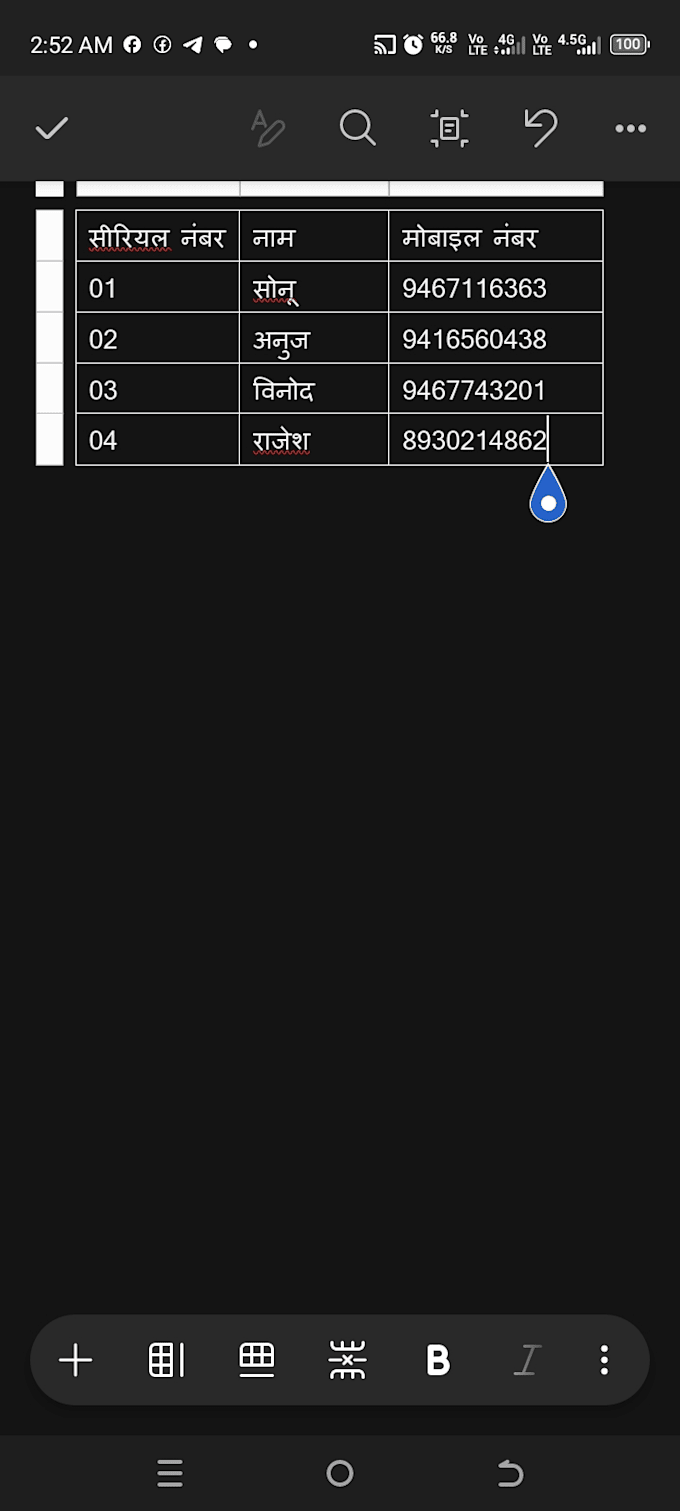Undo the last change

540,128
